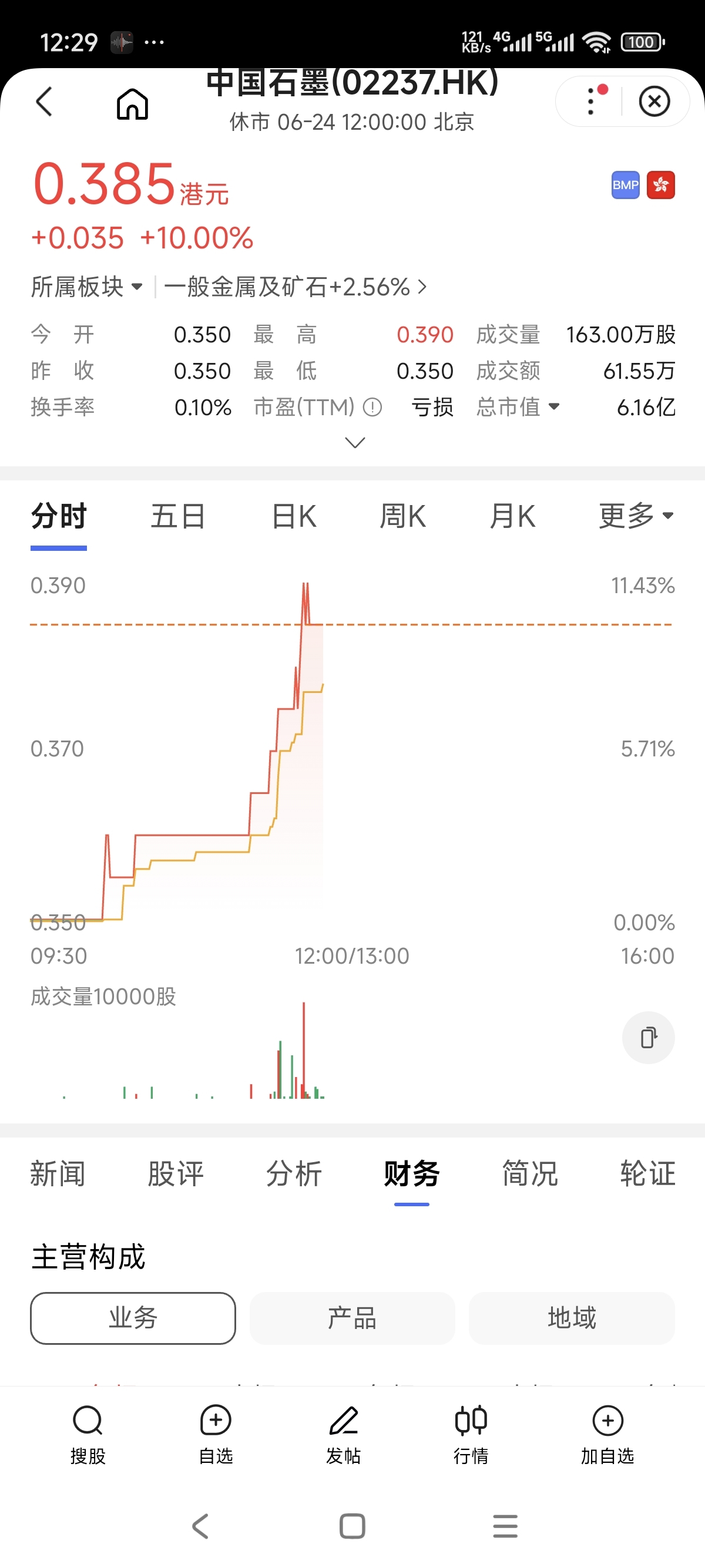
Task: Switch to the 新闻 tab
Action: pyautogui.click(x=58, y=1173)
